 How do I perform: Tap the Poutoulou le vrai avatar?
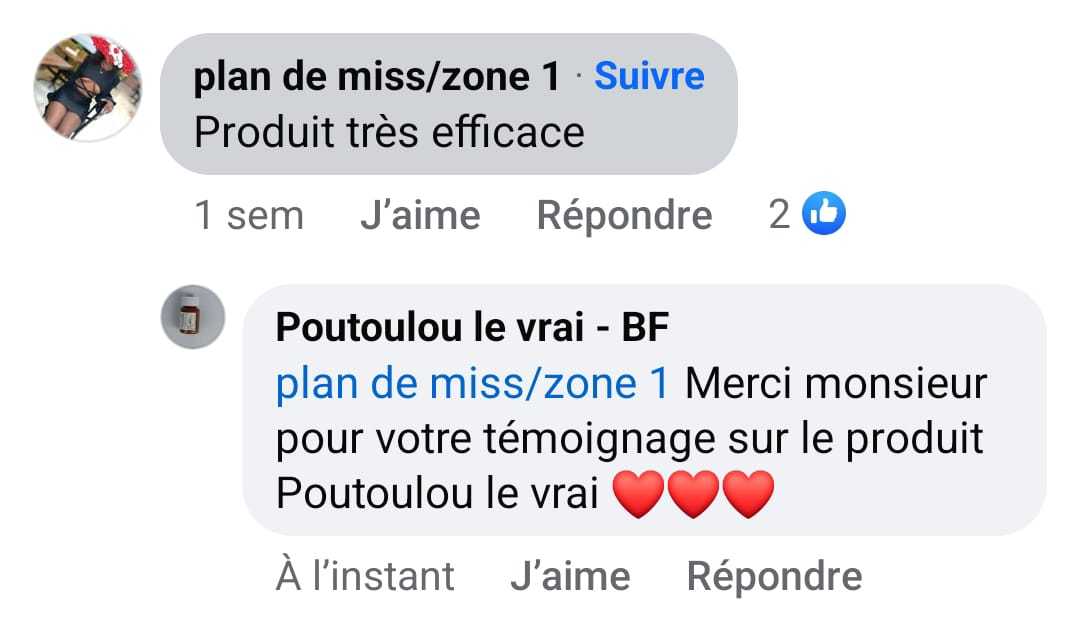(x=193, y=316)
